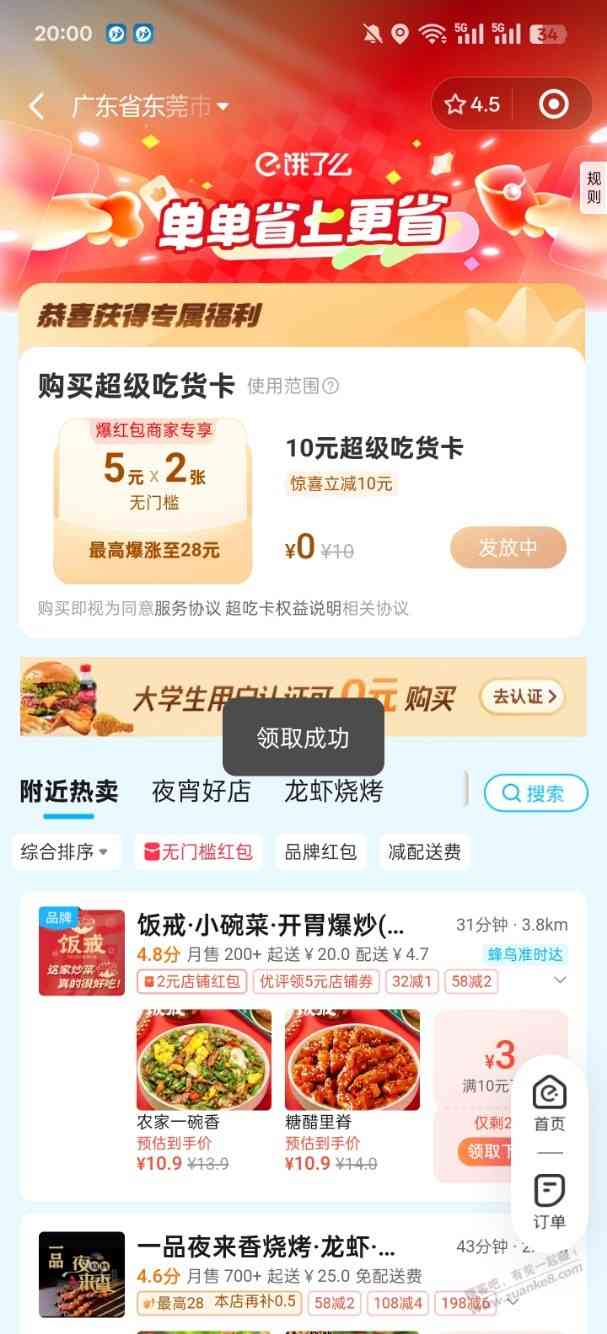Open the 规则 rules side tab
Viewport: 607px width, 1334px height.
coord(593,187)
